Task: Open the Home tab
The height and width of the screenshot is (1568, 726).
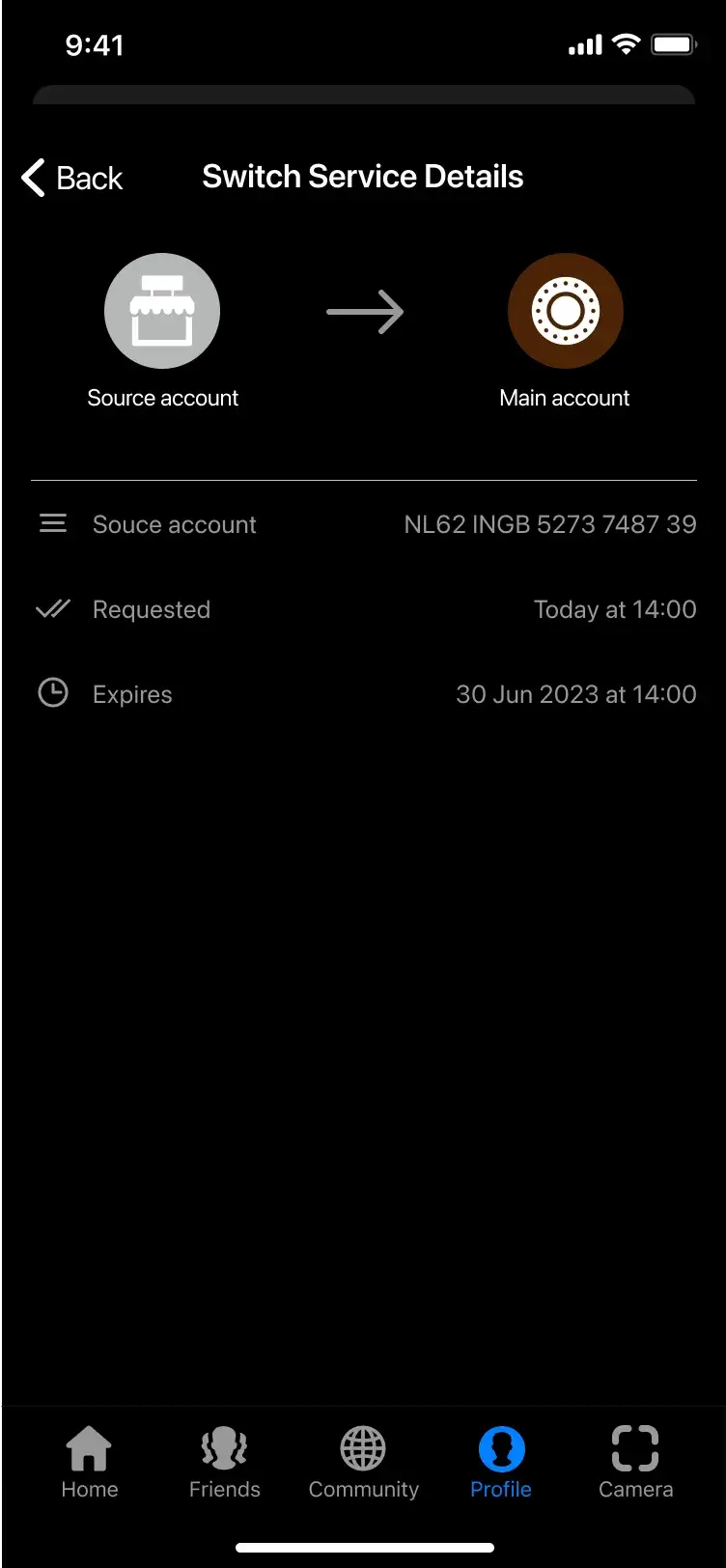Action: 89,1463
